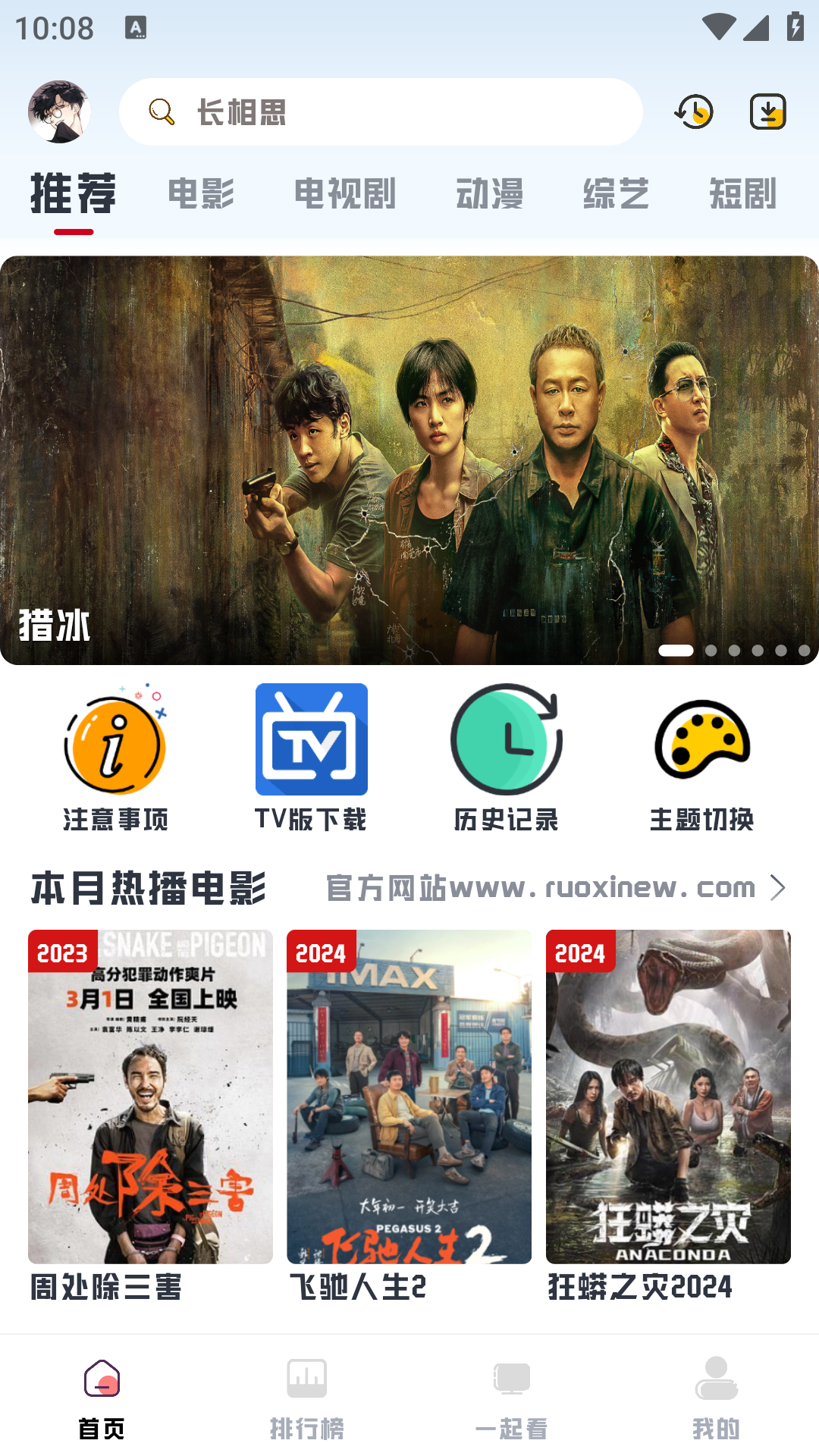This screenshot has width=819, height=1456.
Task: Open 注意事项 notice shortcut
Action: click(x=115, y=758)
